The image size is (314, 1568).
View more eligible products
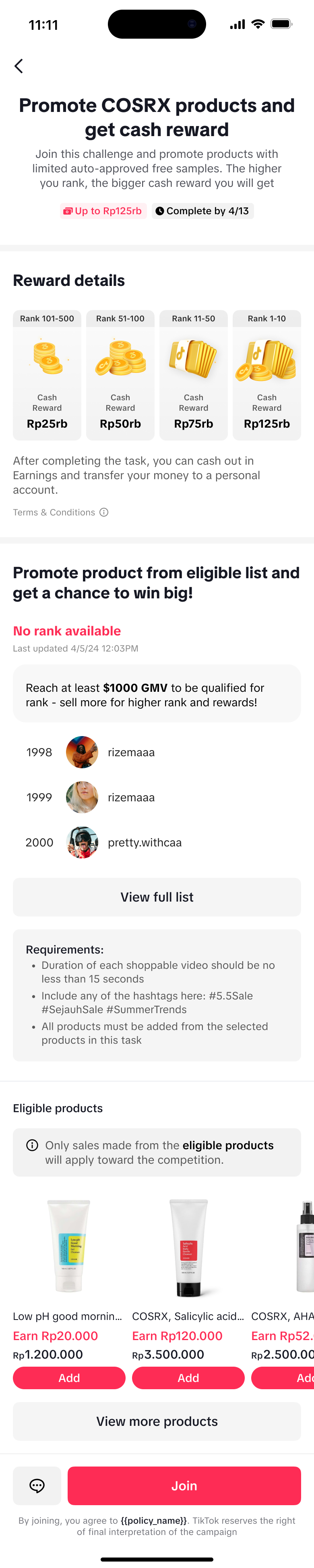(x=157, y=1421)
